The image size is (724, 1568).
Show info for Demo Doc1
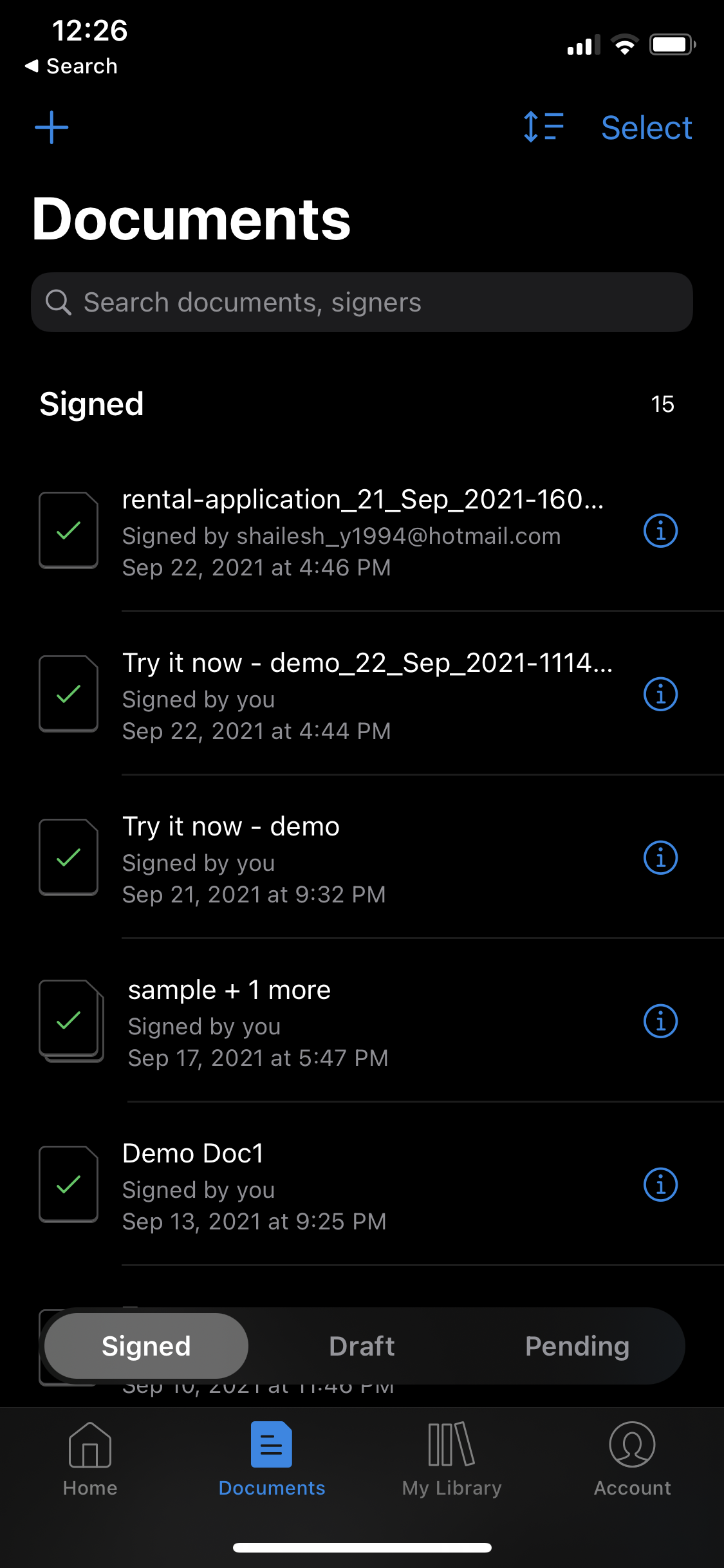click(660, 1185)
